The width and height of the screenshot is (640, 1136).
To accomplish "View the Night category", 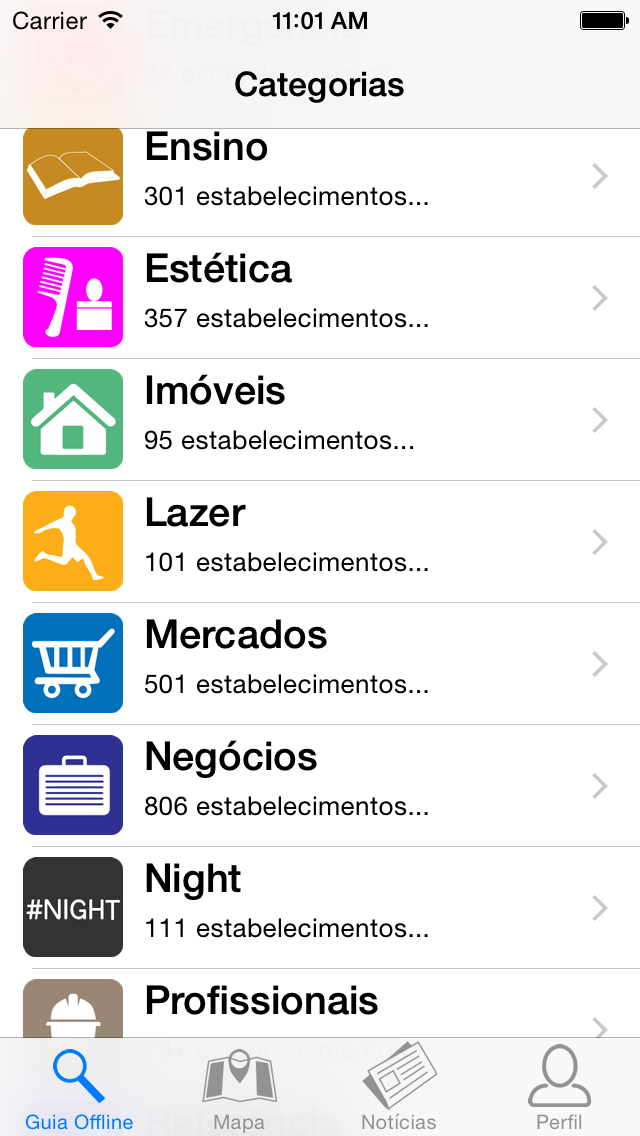I will point(320,907).
